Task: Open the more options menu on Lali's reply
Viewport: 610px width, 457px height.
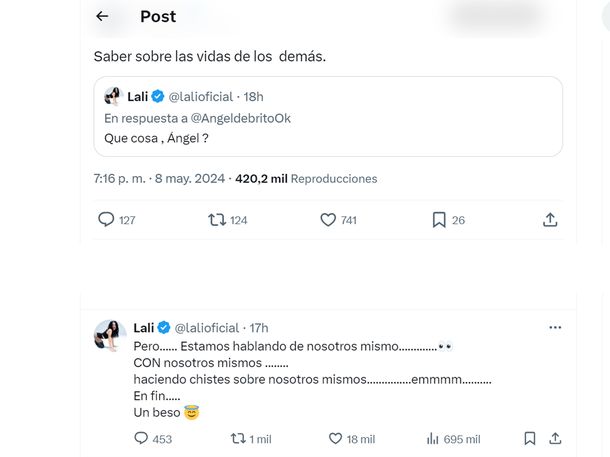Action: pos(556,327)
